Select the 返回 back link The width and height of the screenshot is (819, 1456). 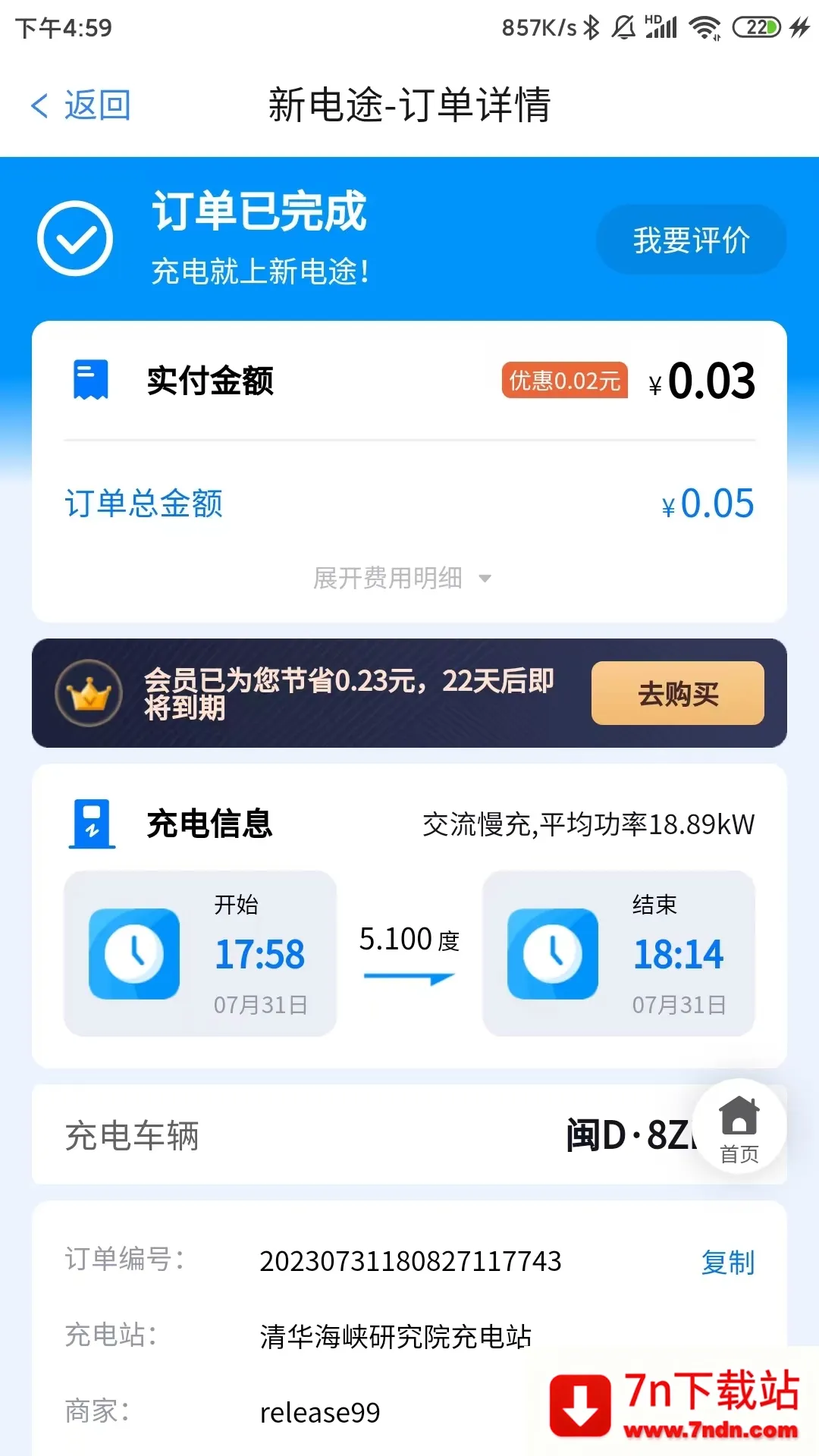(97, 105)
